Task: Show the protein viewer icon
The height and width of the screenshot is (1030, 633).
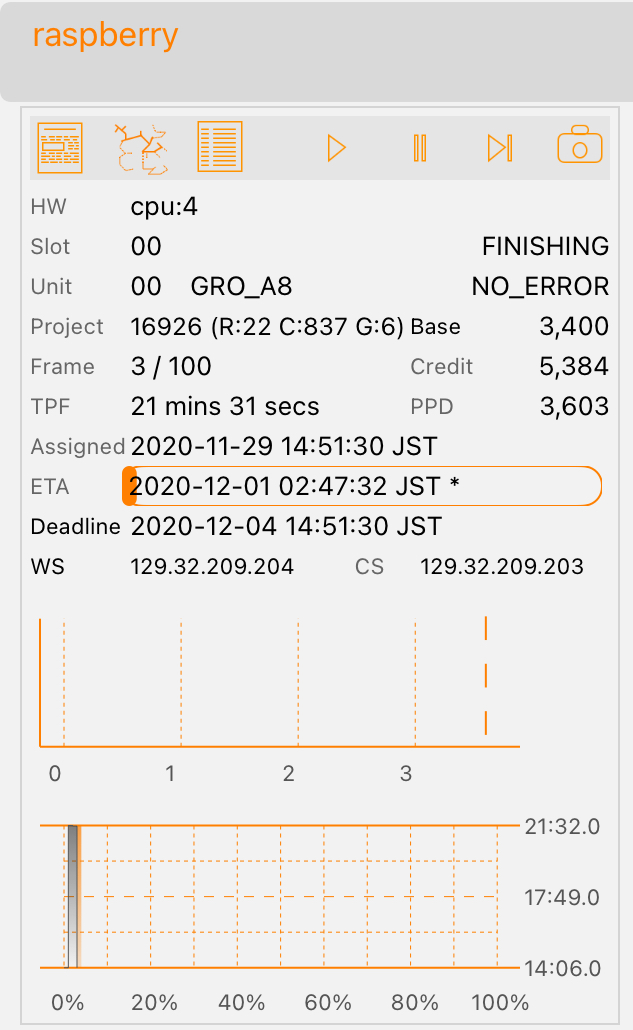Action: coord(141,148)
